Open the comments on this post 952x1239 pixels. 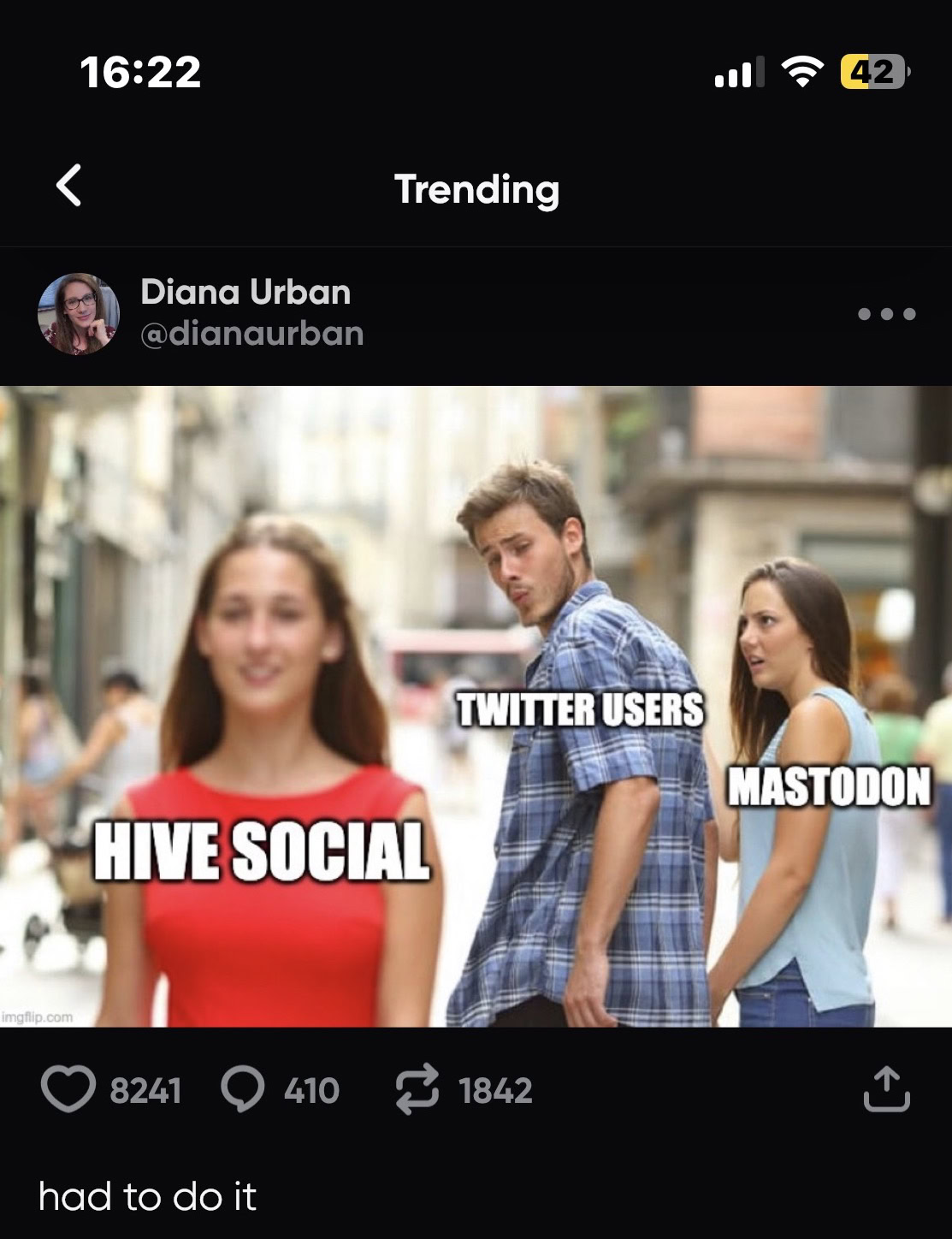[x=243, y=1090]
